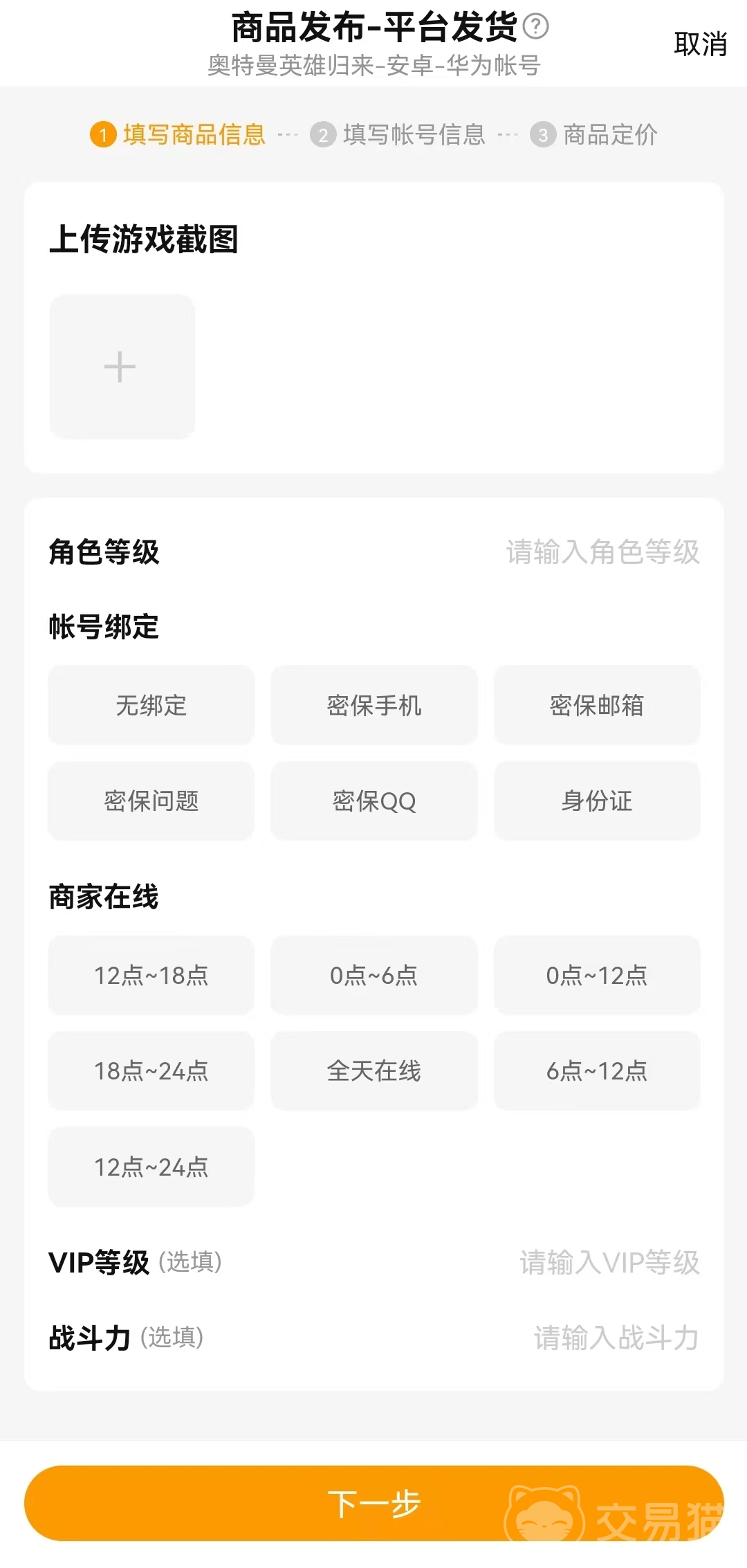Choose 密保QQ binding option
Screen dimensions: 747x1568
[x=373, y=801]
